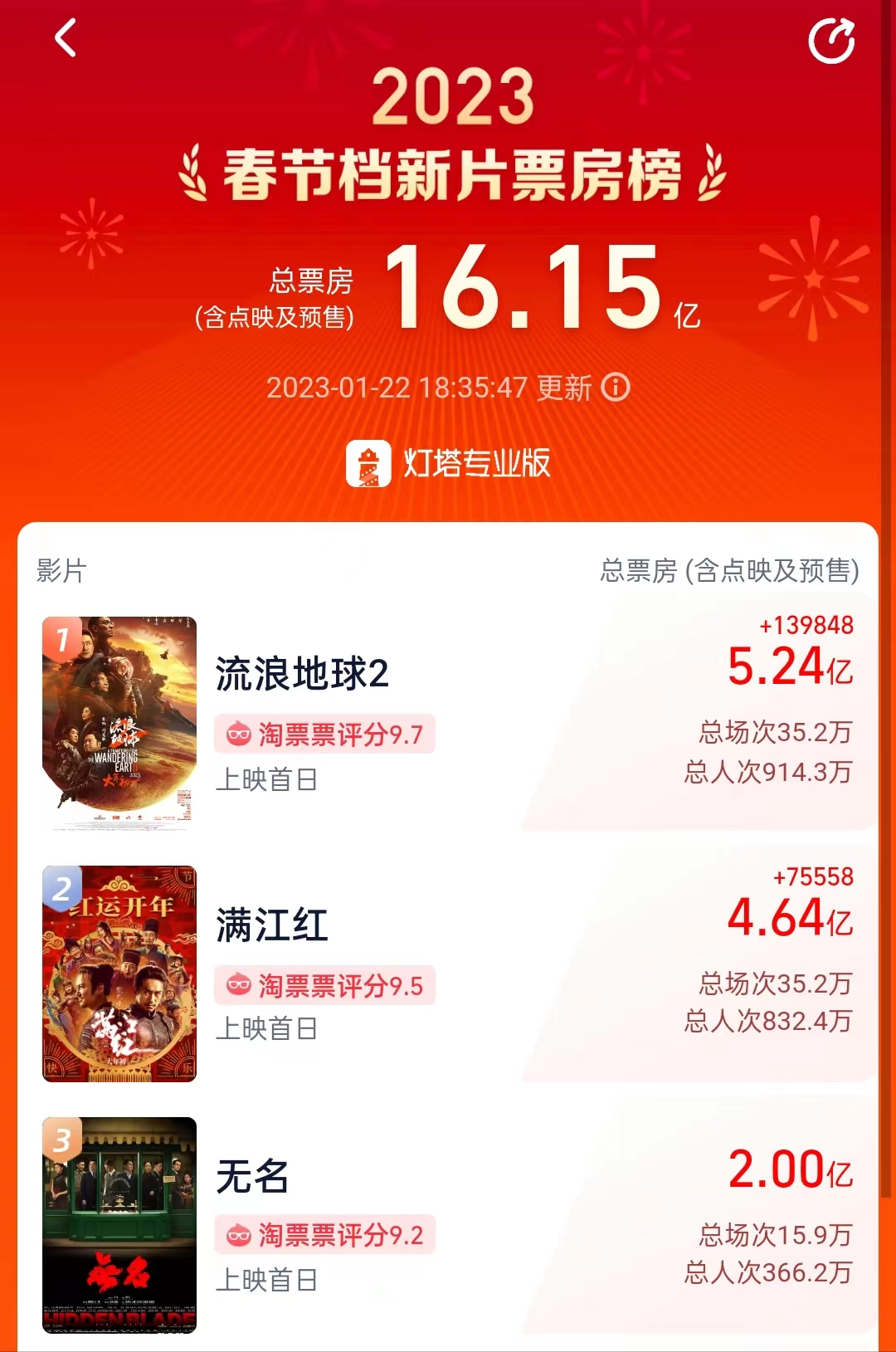896x1352 pixels.
Task: Go back using the top-left arrow
Action: click(x=66, y=38)
